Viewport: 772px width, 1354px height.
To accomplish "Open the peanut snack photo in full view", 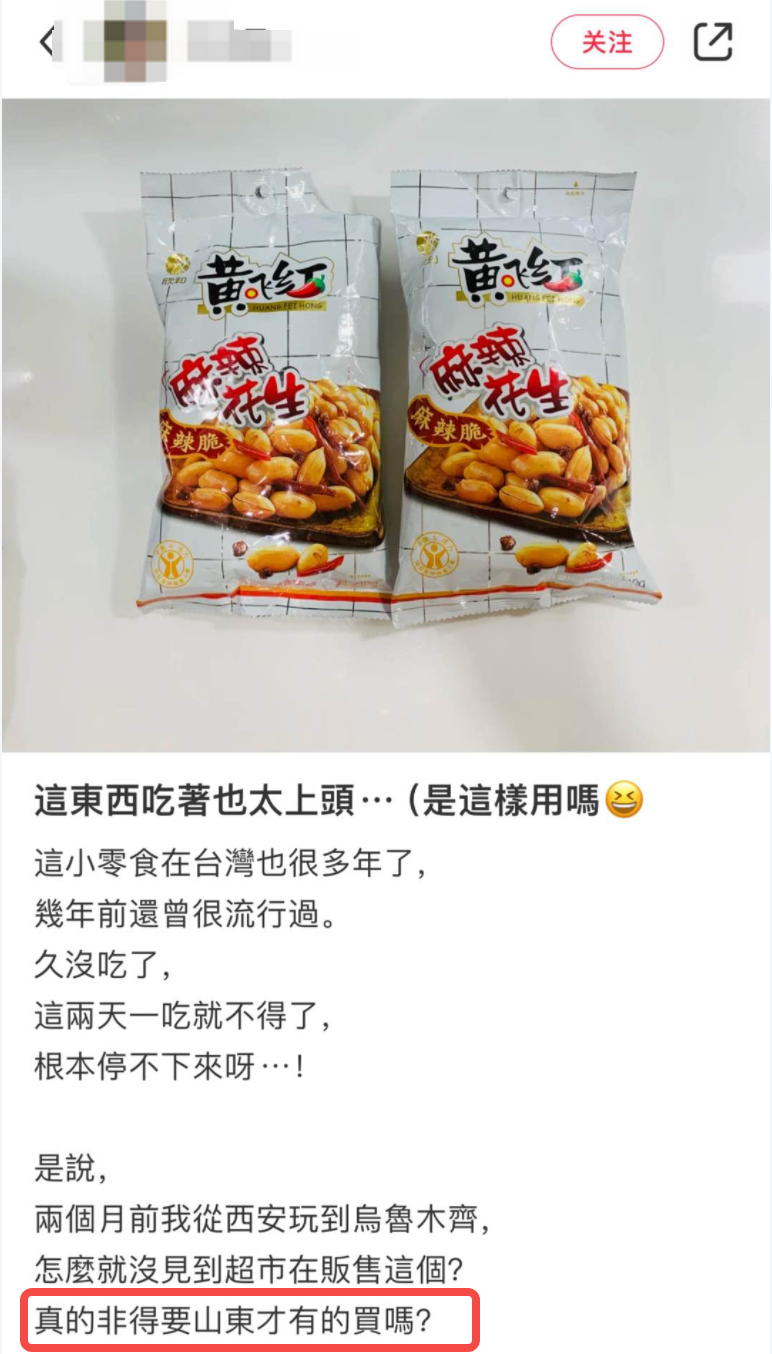I will pyautogui.click(x=386, y=425).
